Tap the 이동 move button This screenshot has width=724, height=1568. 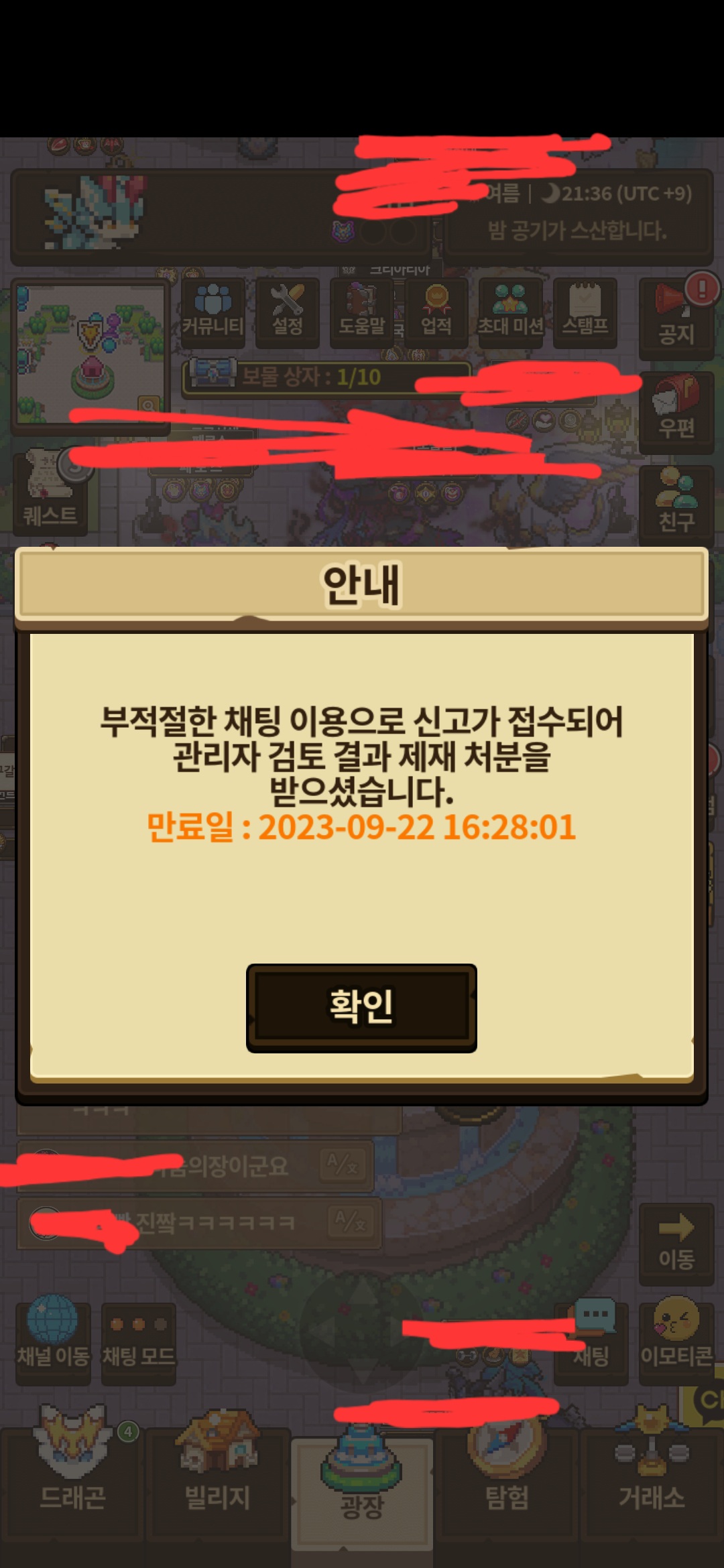(676, 1243)
